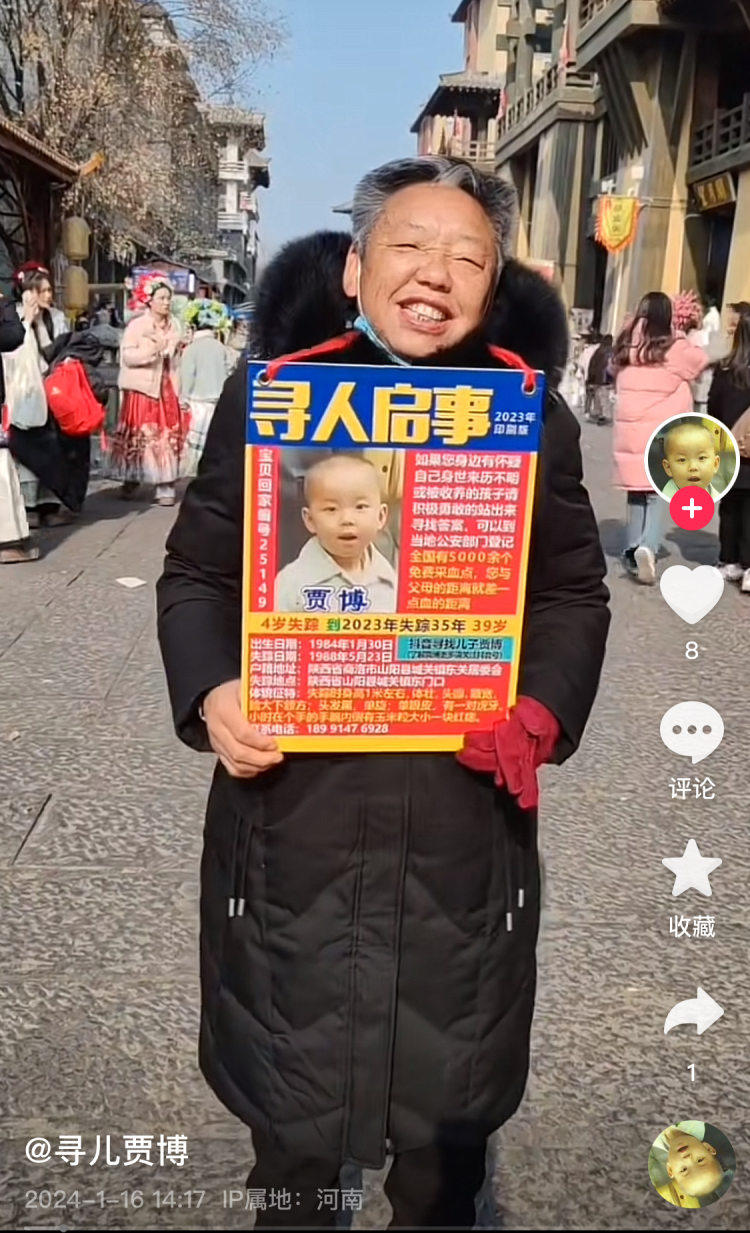Share the video with the arrow icon
The width and height of the screenshot is (750, 1233).
tap(693, 1012)
